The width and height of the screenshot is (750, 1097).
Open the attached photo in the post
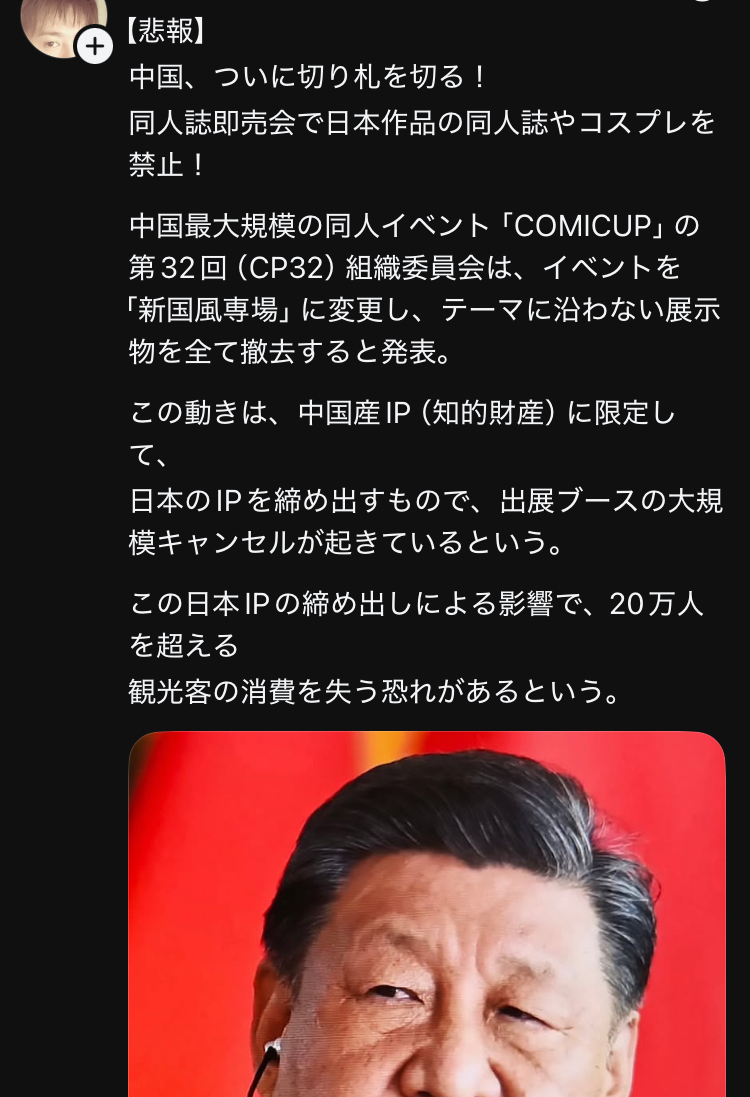tap(427, 913)
